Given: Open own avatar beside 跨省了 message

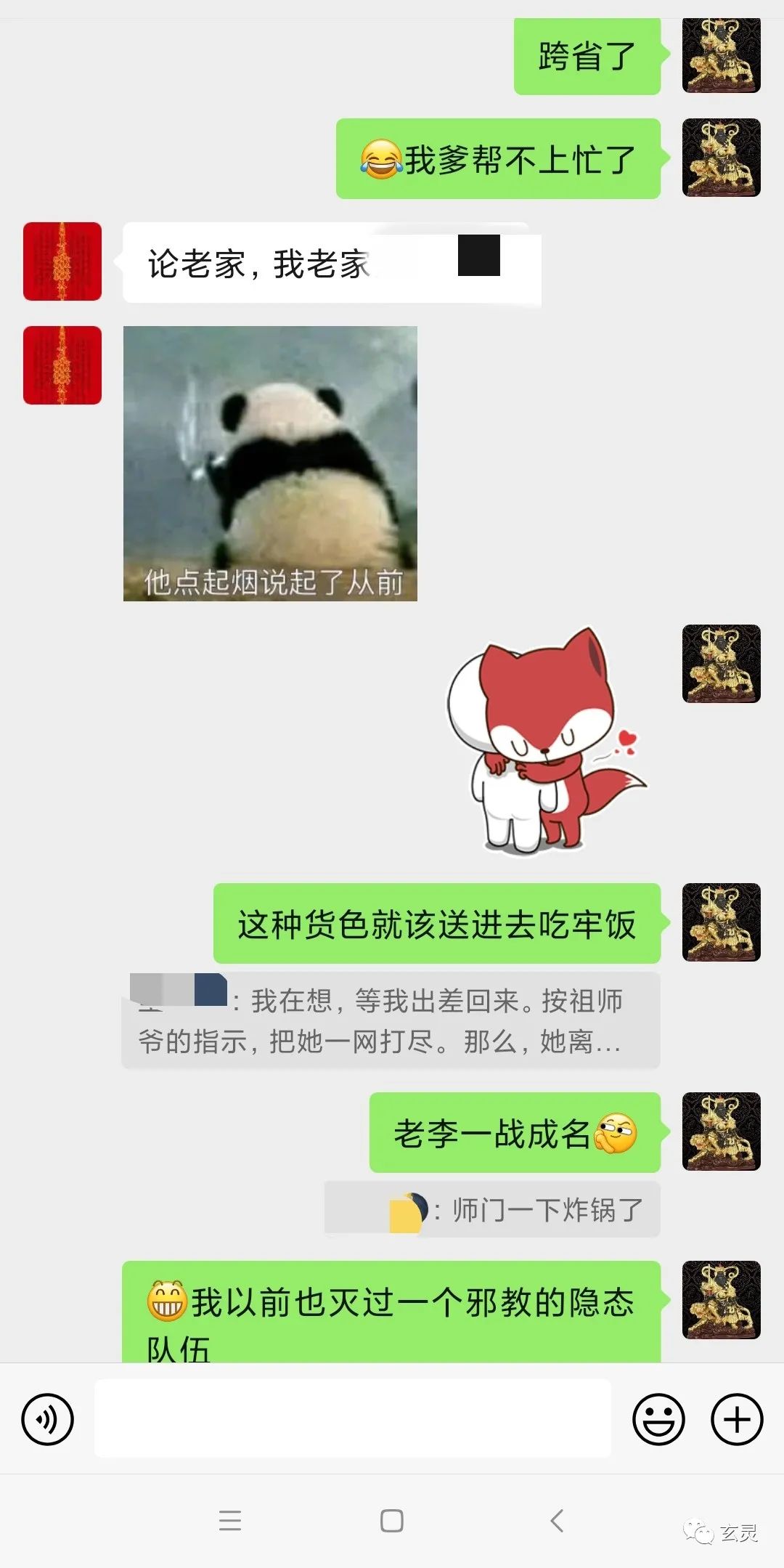Looking at the screenshot, I should [x=721, y=57].
